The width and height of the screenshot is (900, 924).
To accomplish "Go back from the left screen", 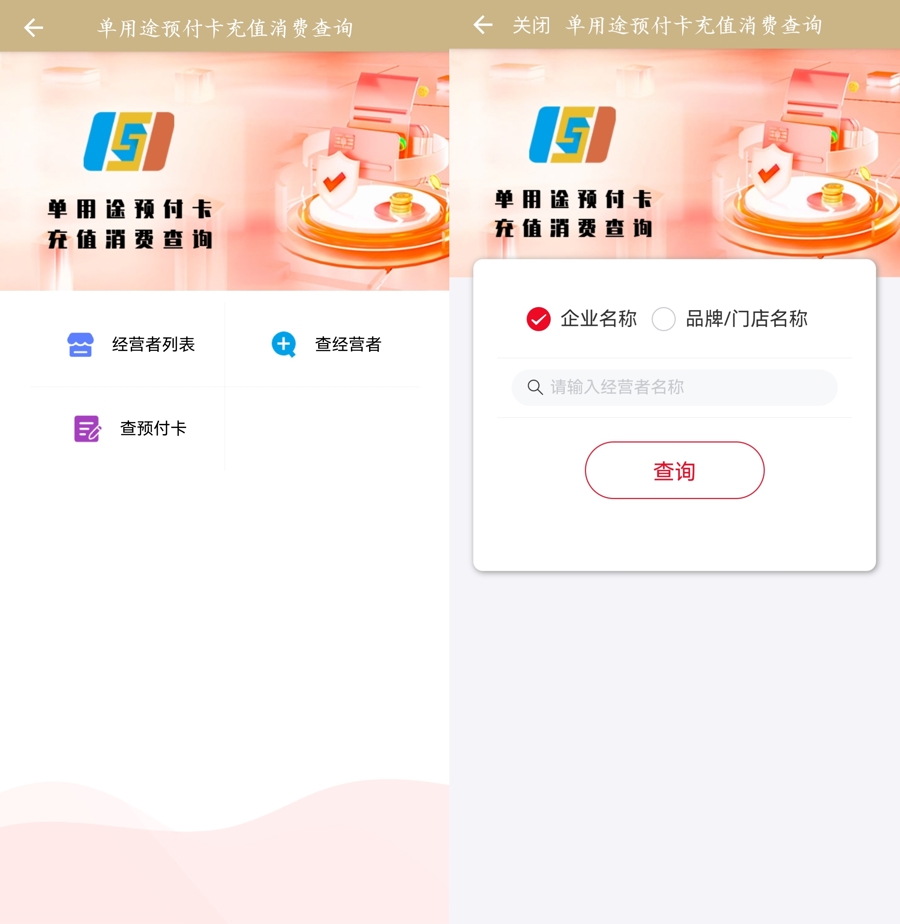I will pyautogui.click(x=34, y=28).
